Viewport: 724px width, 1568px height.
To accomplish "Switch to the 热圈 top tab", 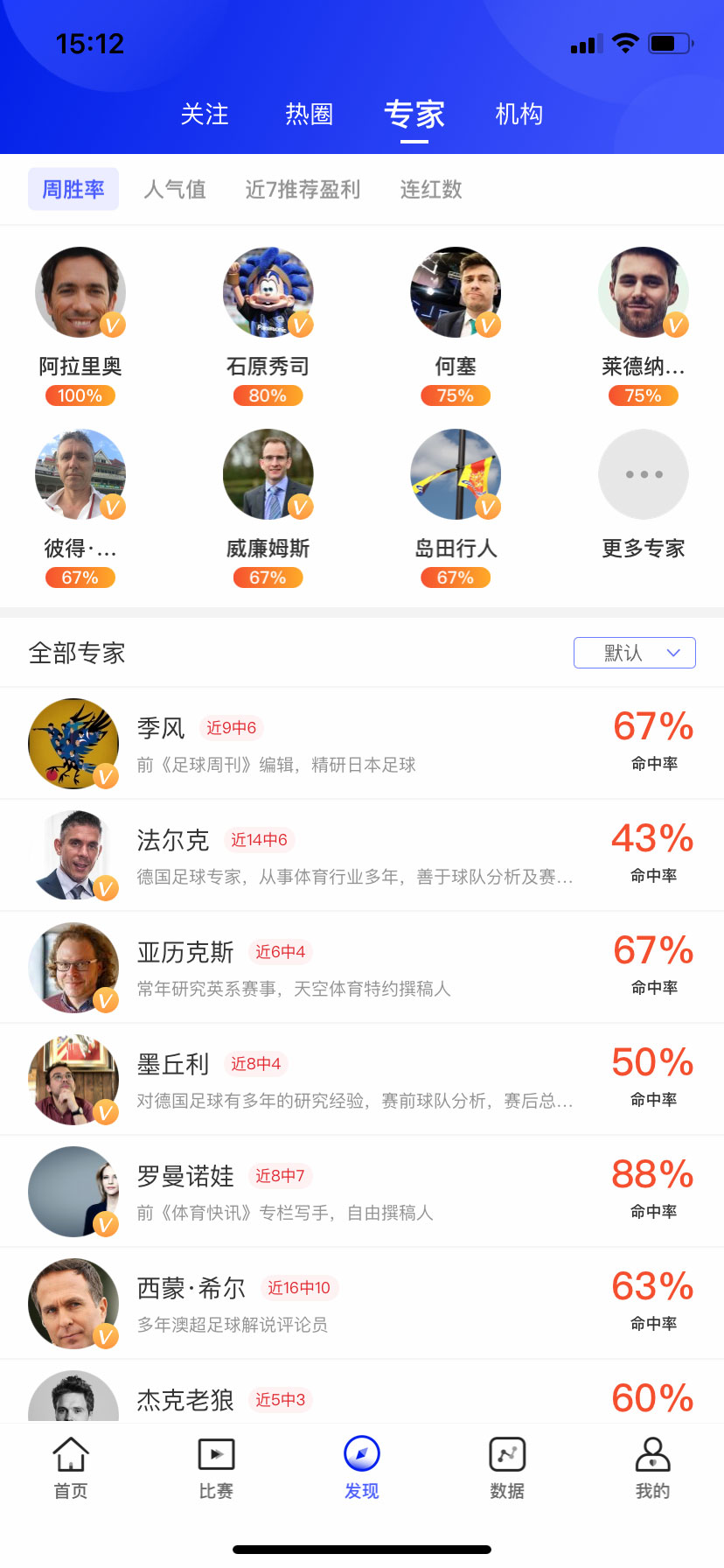I will coord(310,115).
